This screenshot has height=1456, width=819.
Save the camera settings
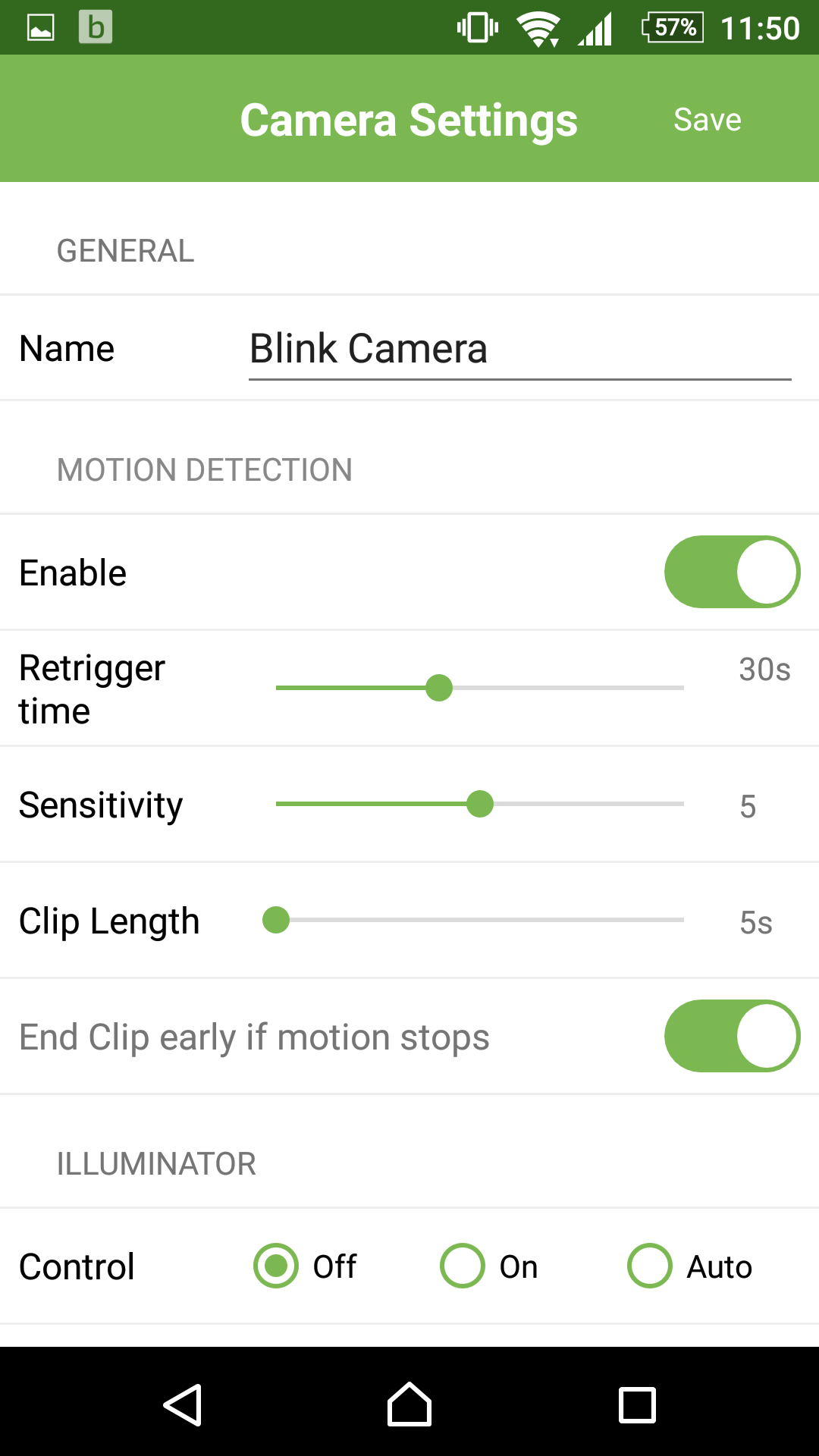[707, 120]
